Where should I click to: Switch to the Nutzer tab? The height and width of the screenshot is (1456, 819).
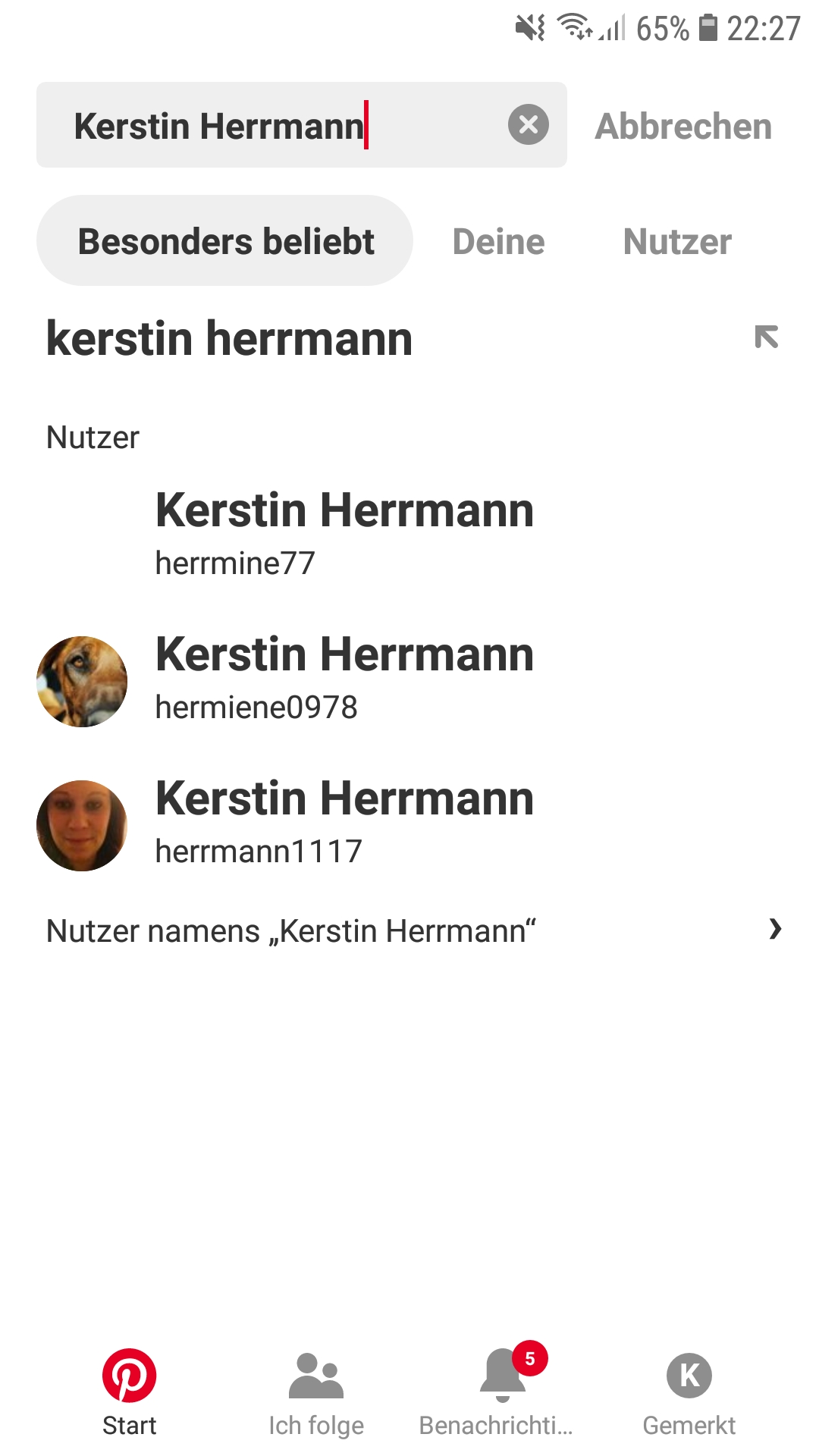[676, 242]
